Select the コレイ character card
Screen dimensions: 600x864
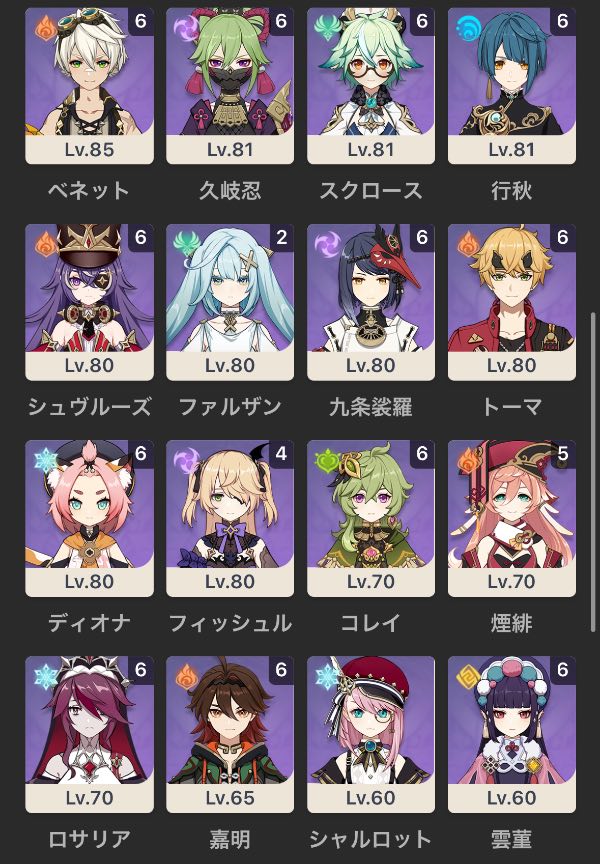click(371, 518)
